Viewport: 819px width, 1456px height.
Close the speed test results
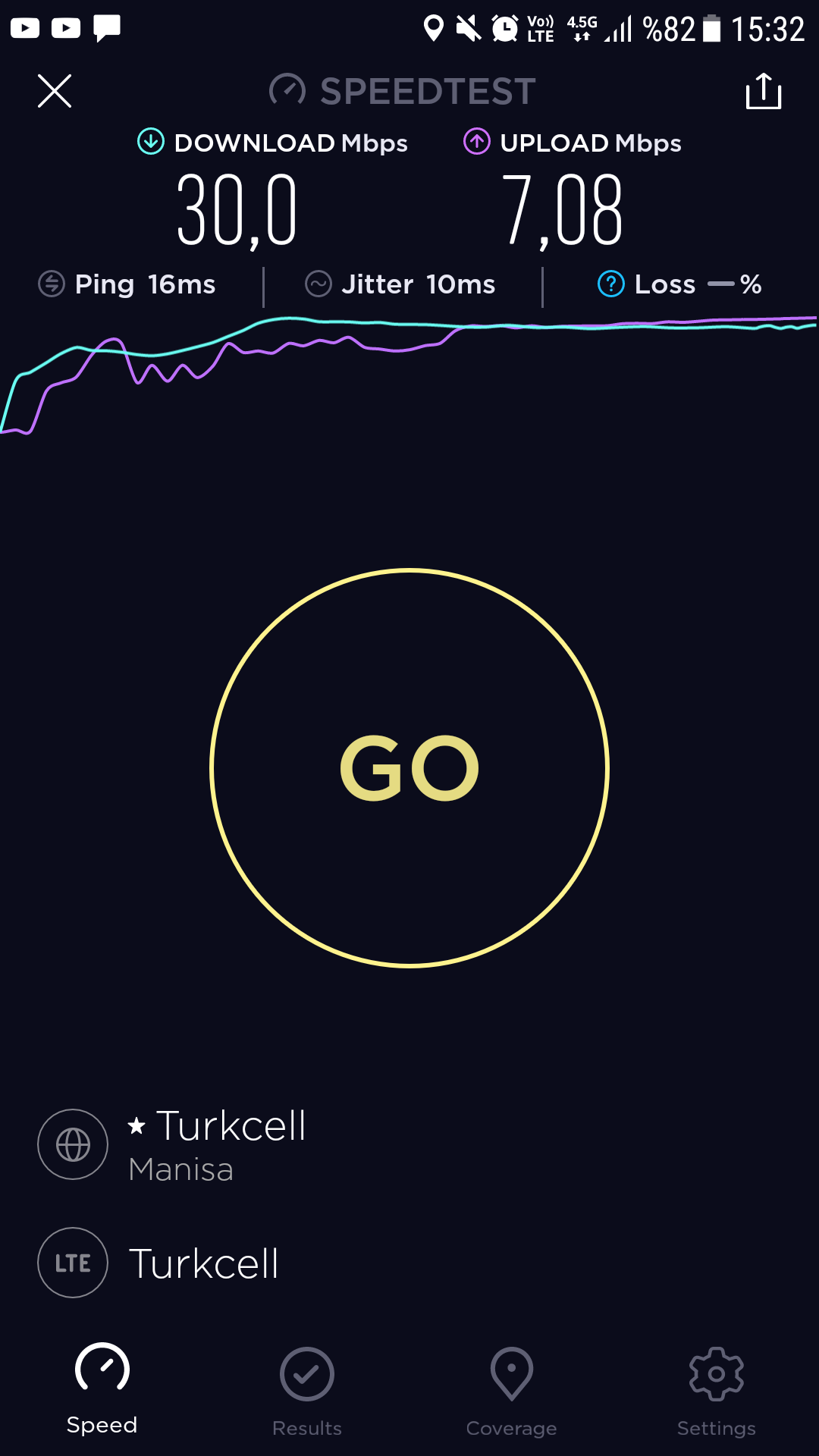55,91
